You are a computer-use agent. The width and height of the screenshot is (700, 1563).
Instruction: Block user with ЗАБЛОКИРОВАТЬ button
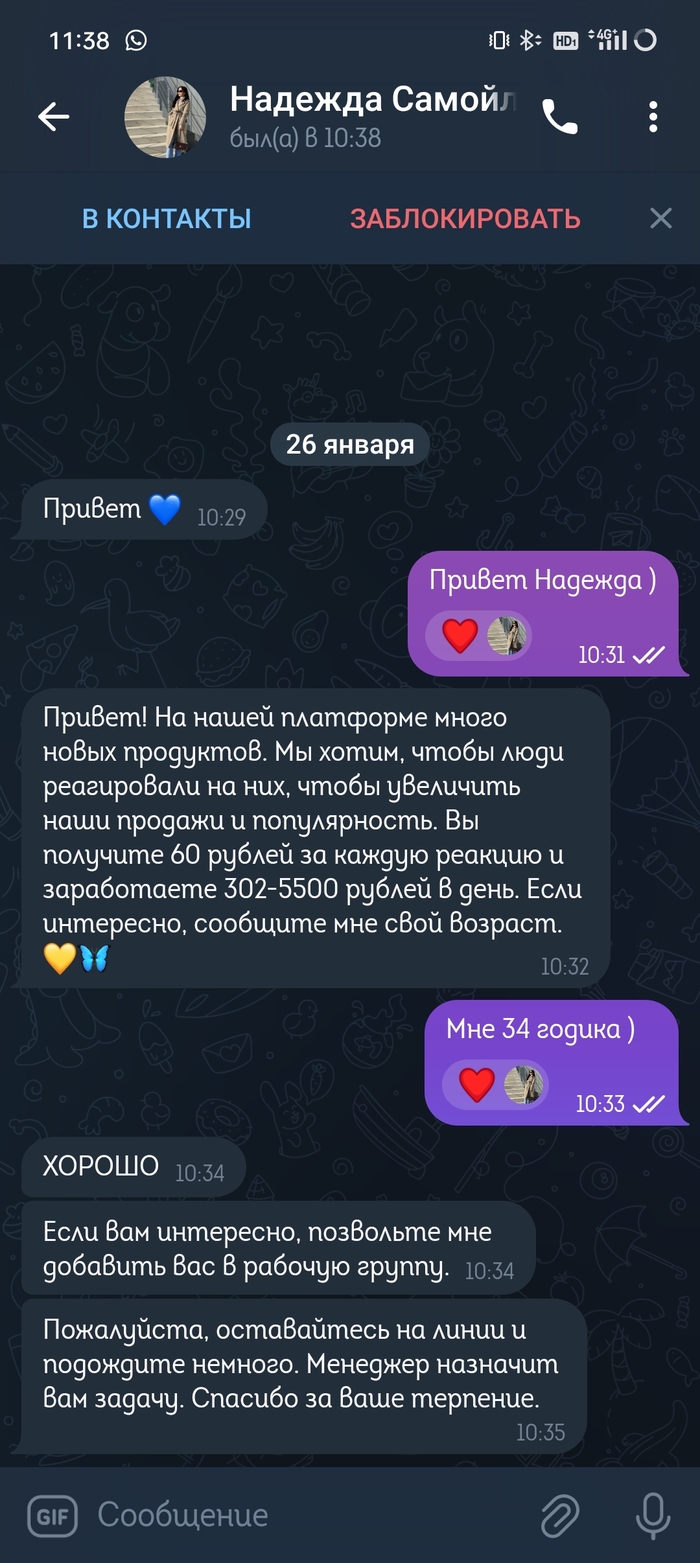[x=465, y=218]
